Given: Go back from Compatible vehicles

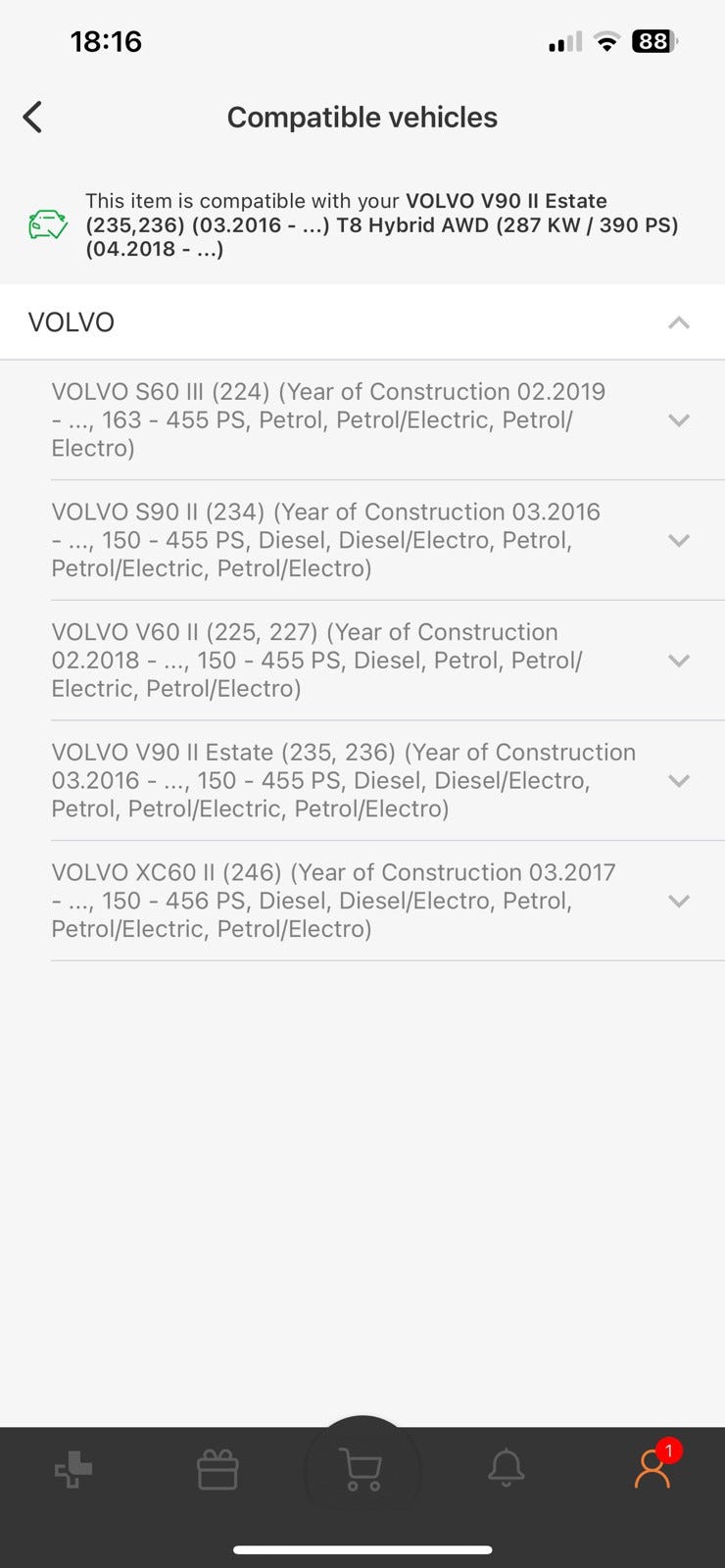Looking at the screenshot, I should (x=33, y=118).
